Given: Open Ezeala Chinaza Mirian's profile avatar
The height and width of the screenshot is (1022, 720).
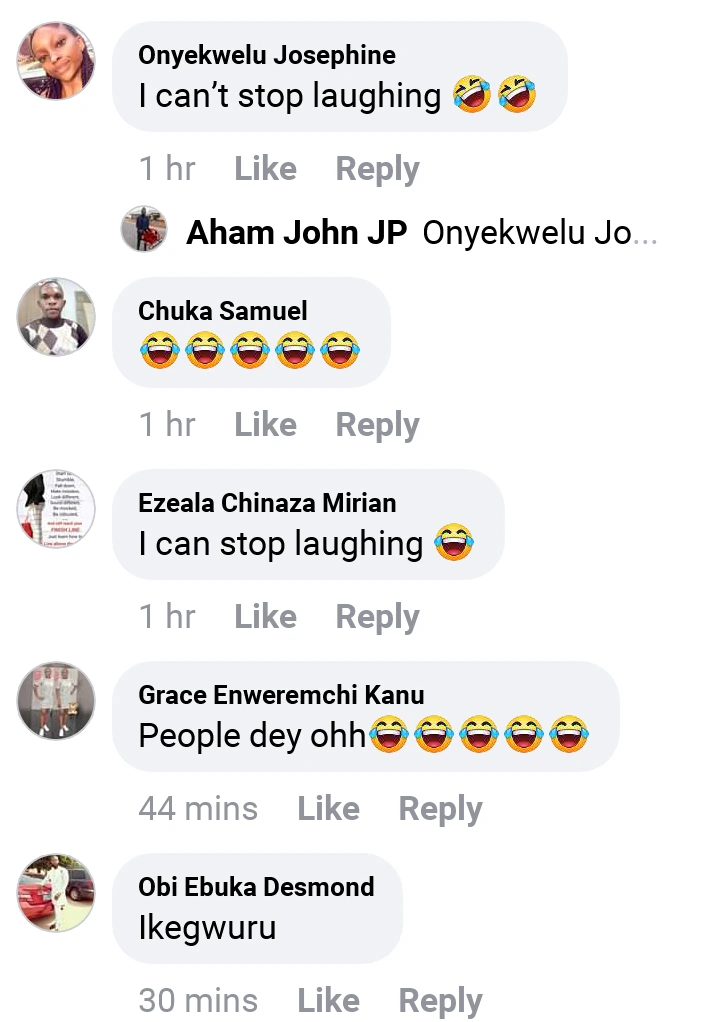Looking at the screenshot, I should (56, 509).
